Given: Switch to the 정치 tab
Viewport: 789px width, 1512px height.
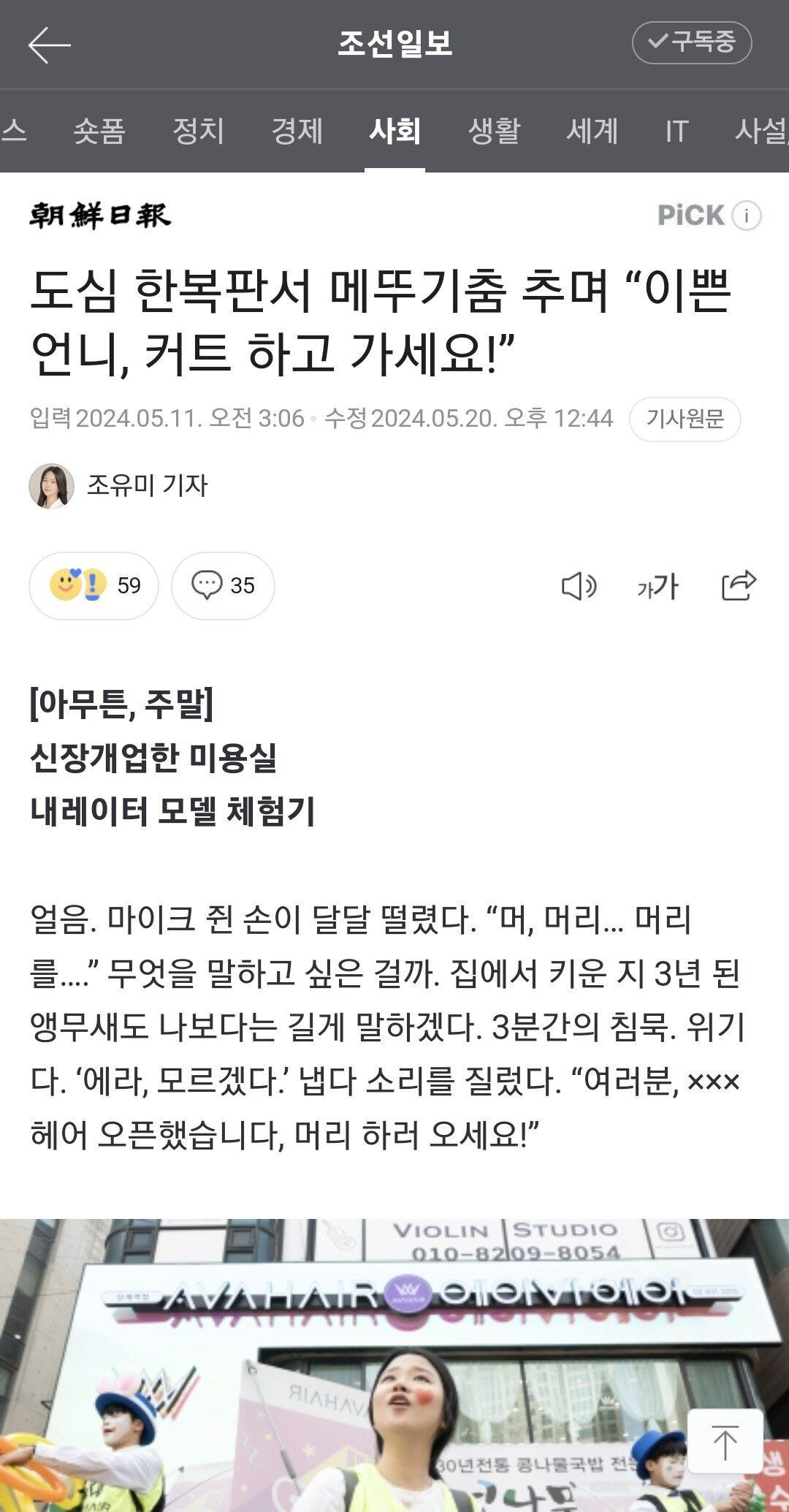Looking at the screenshot, I should click(x=198, y=132).
